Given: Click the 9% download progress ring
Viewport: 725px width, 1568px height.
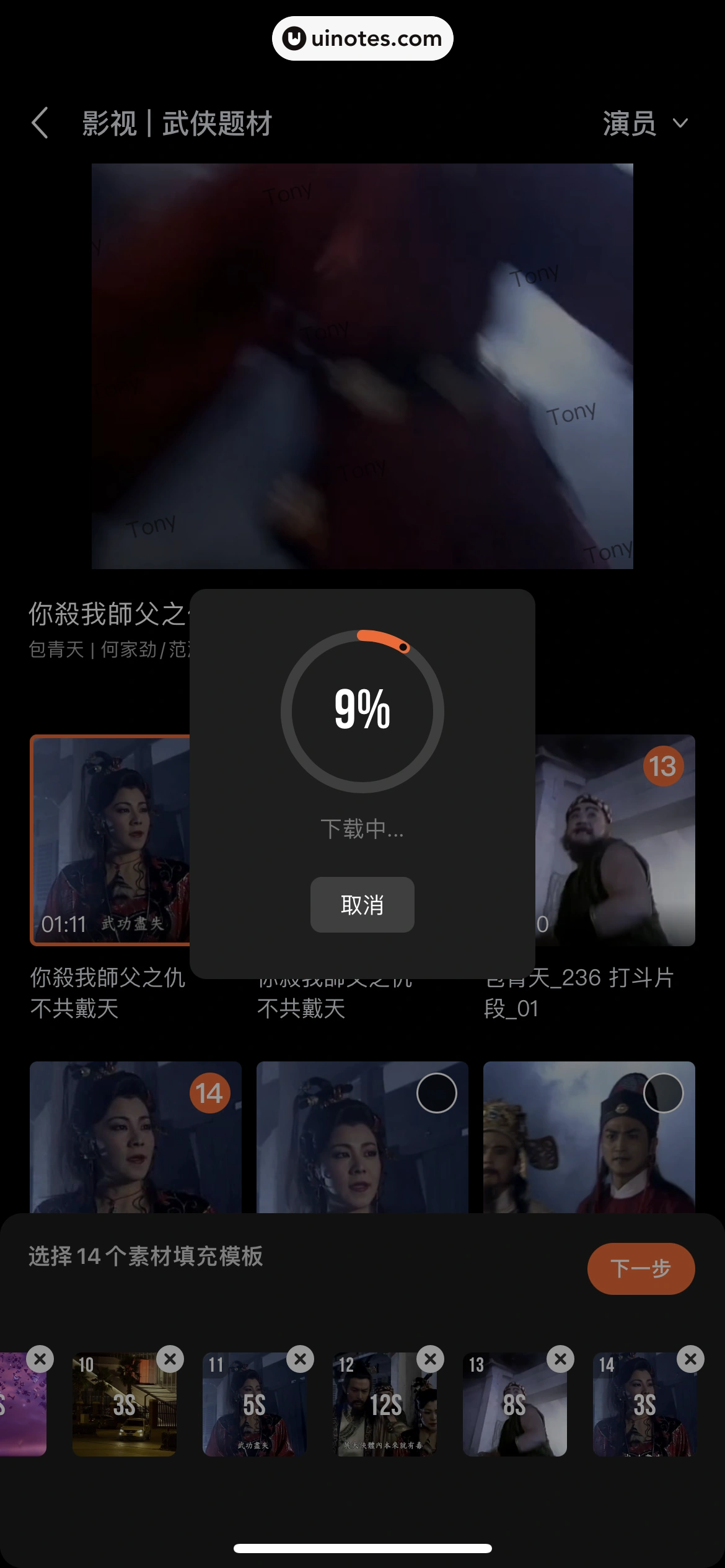Looking at the screenshot, I should (x=362, y=707).
